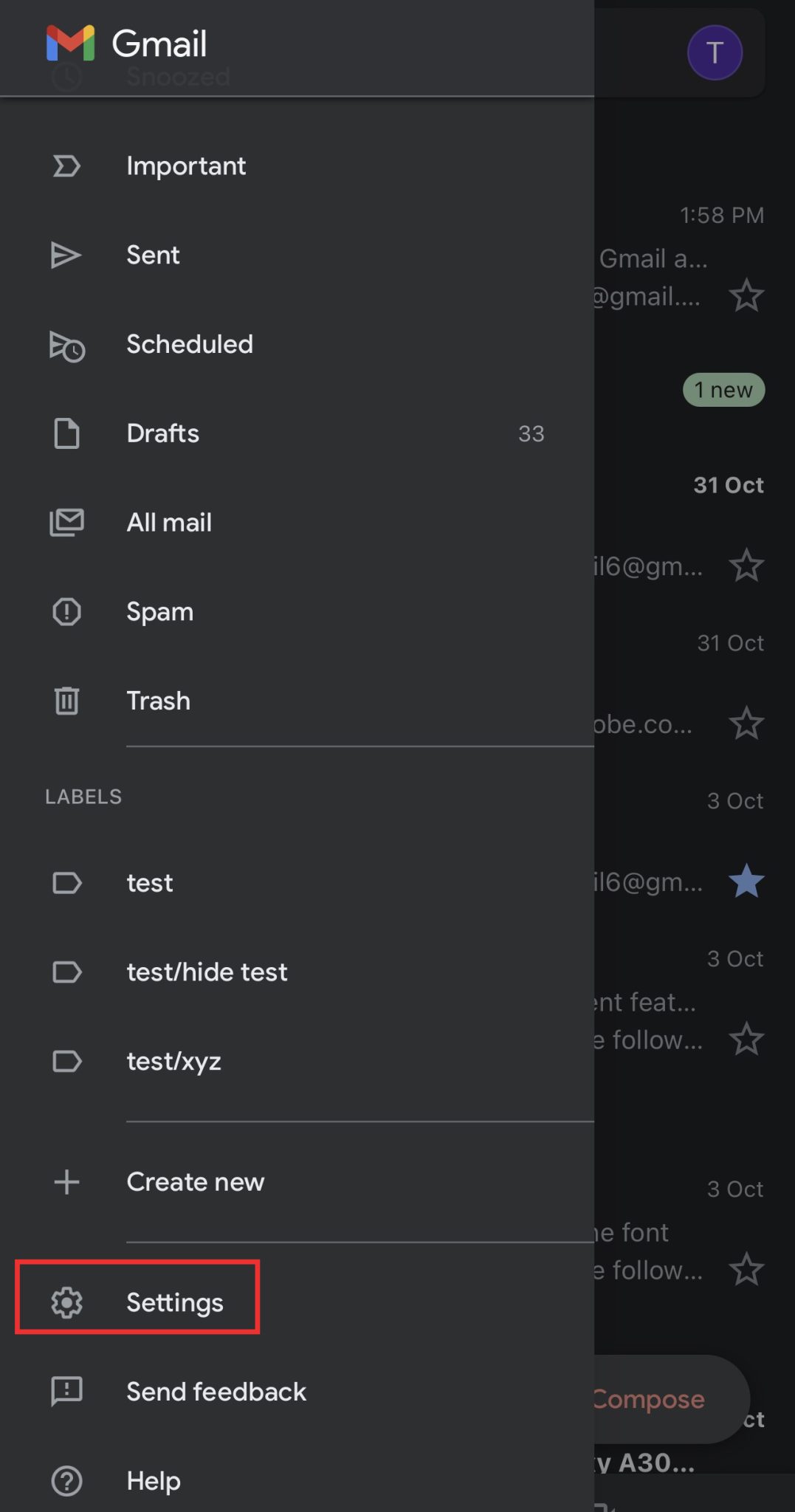This screenshot has height=1512, width=795.
Task: Open Trash via the bin icon
Action: point(66,701)
